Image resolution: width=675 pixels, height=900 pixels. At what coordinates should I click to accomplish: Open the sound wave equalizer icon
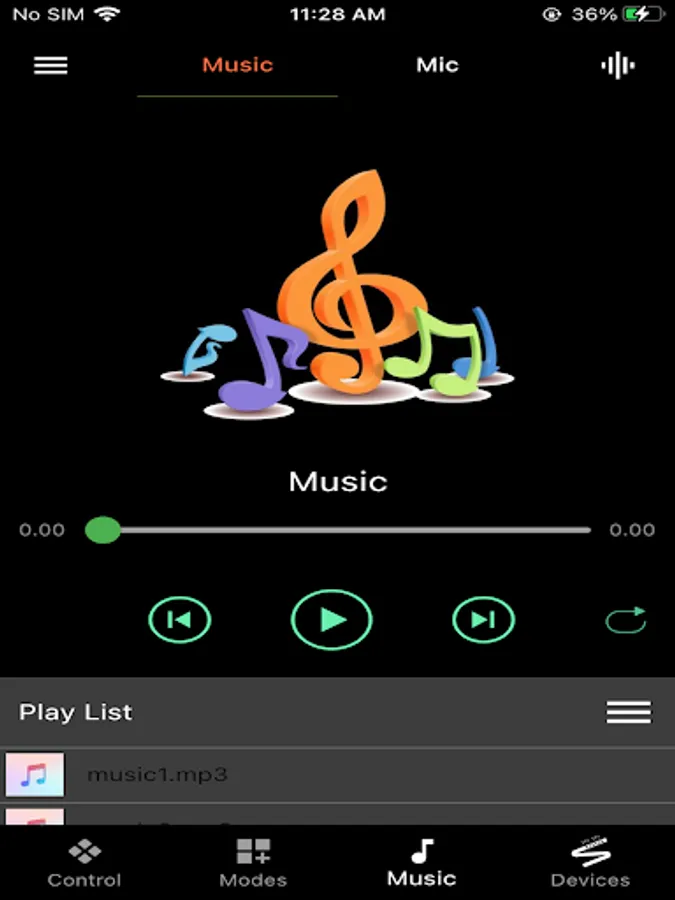tap(617, 66)
